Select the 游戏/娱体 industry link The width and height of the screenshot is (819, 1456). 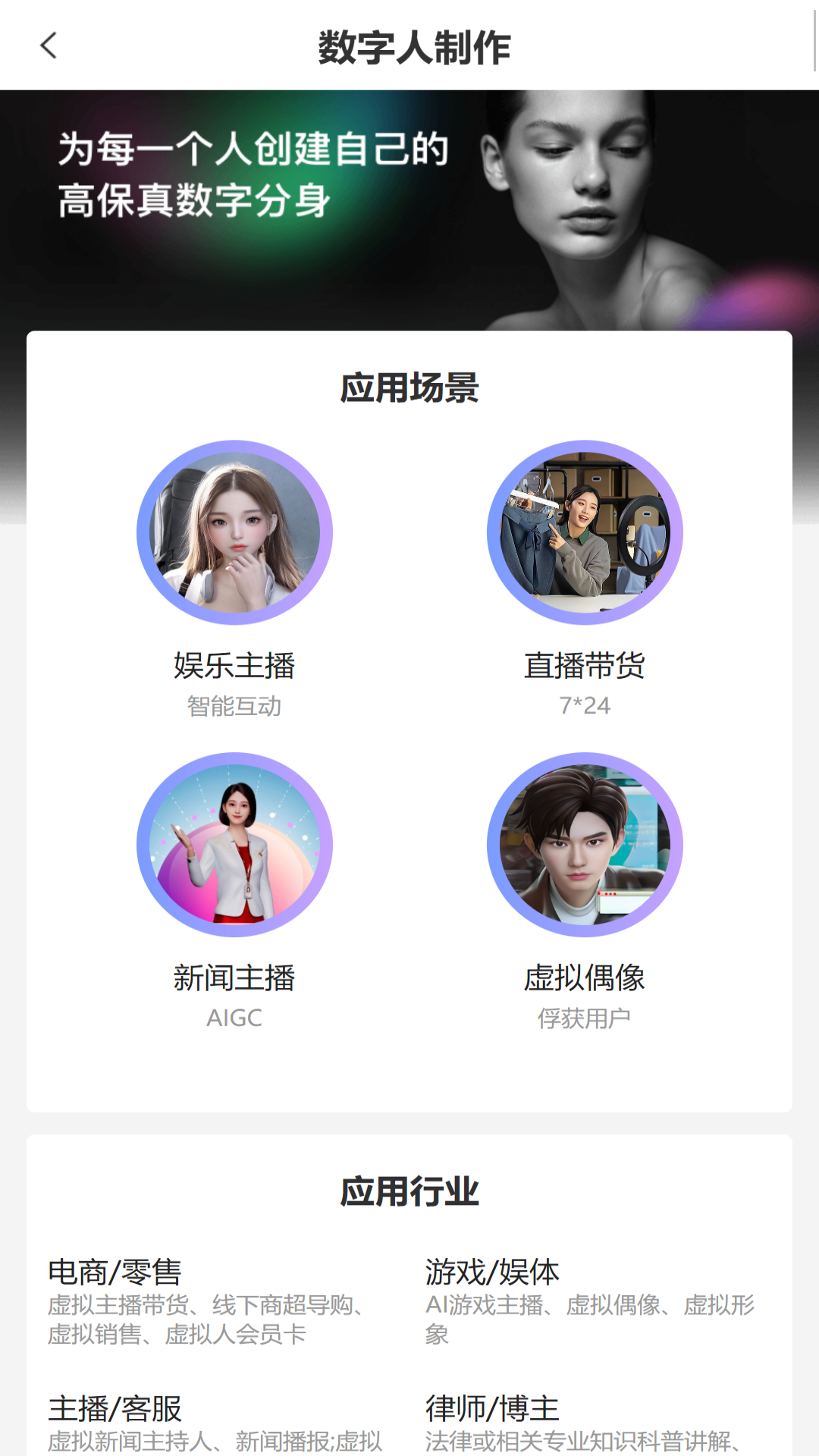494,1272
